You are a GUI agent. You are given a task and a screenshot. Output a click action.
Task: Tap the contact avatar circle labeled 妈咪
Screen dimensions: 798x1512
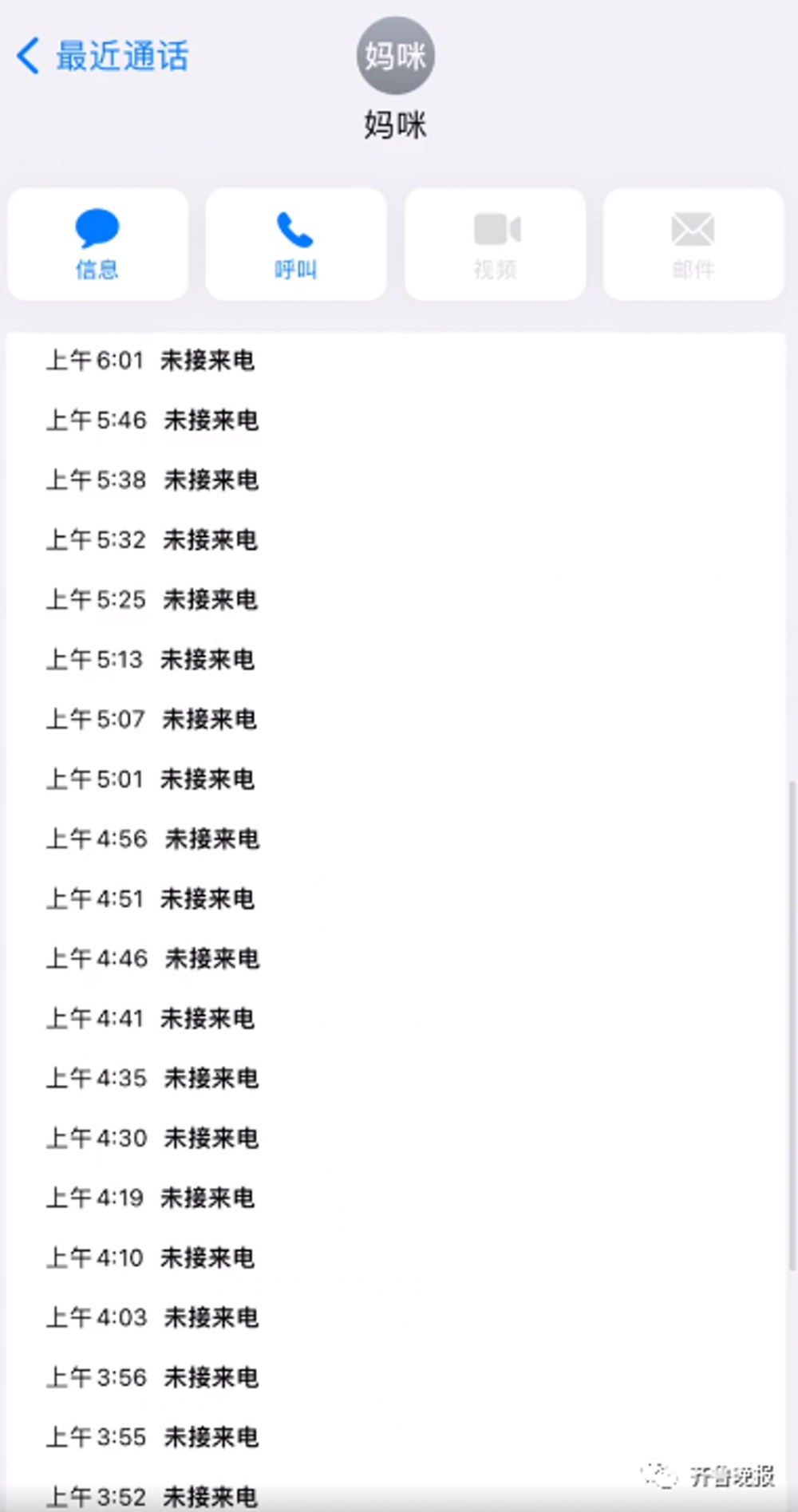pos(394,56)
